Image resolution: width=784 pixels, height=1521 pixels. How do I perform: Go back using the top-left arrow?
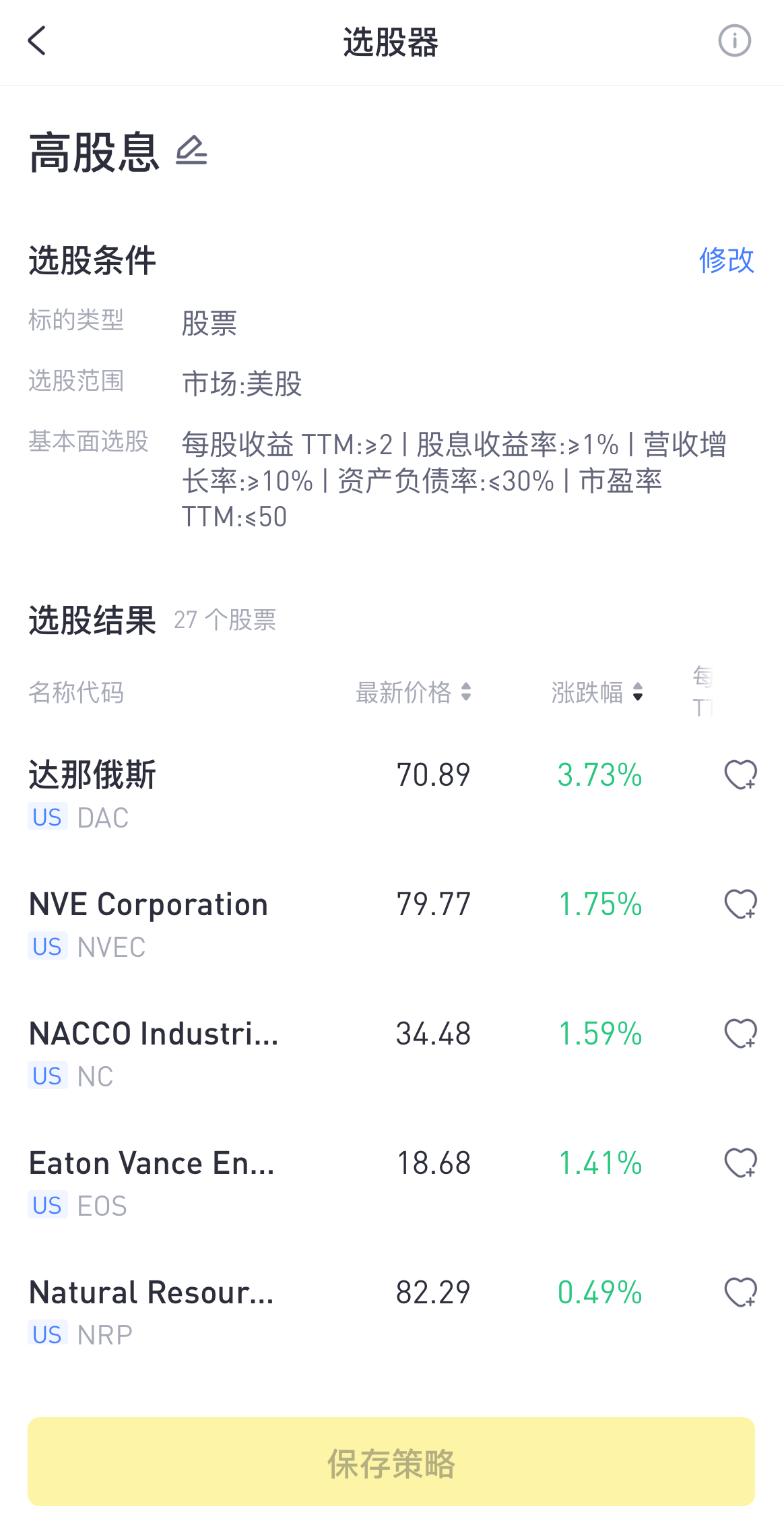37,41
